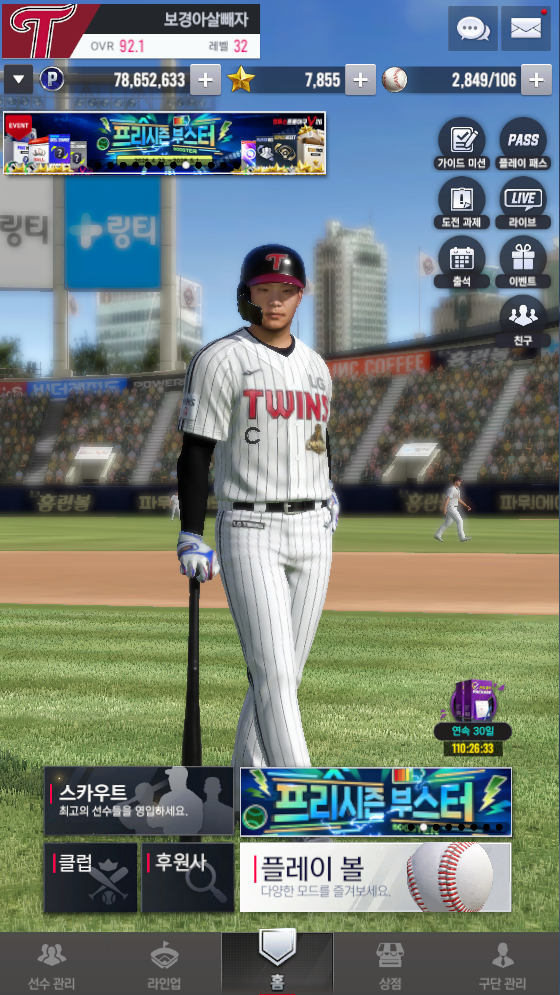560x995 pixels.
Task: Open 이벤트 gift icon
Action: [x=523, y=263]
